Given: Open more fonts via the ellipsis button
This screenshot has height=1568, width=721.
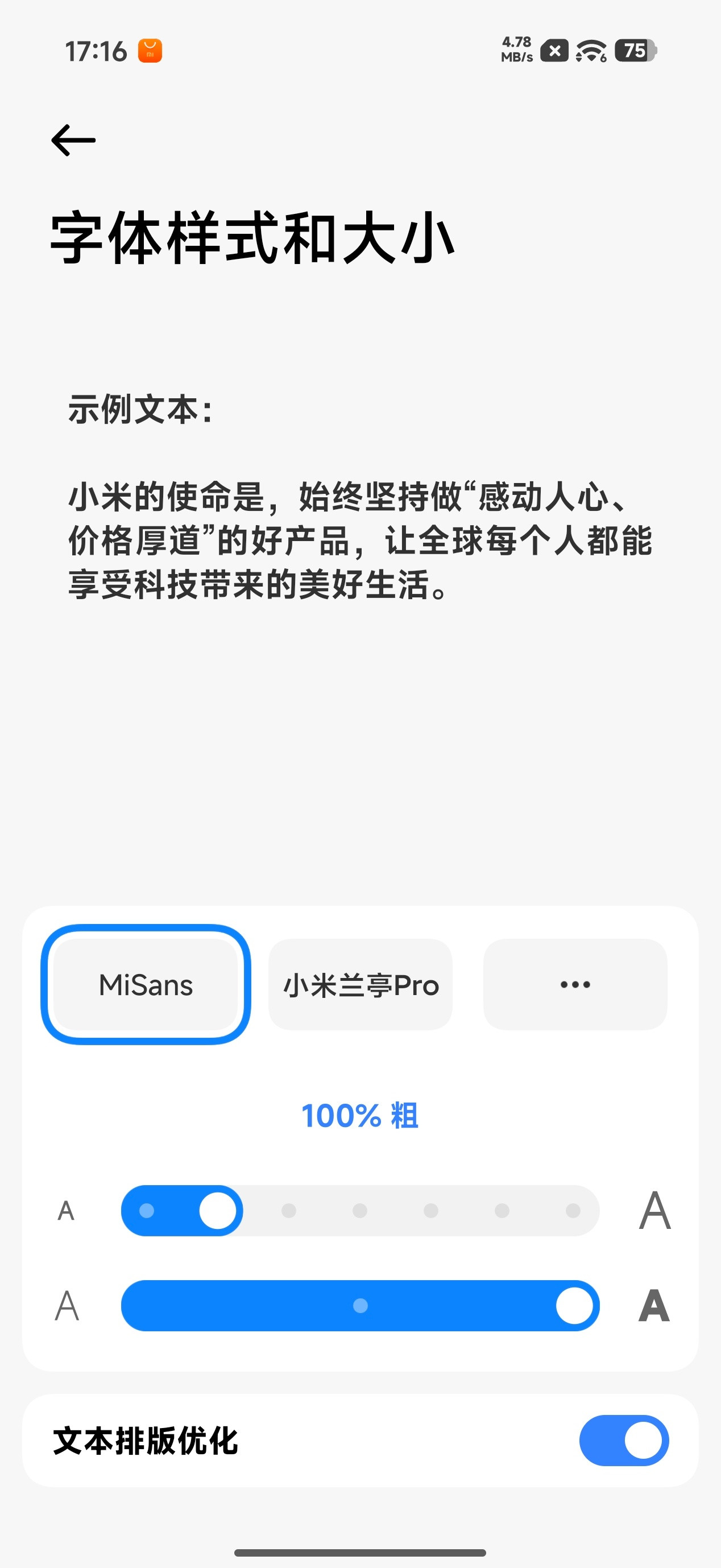Looking at the screenshot, I should (x=574, y=984).
